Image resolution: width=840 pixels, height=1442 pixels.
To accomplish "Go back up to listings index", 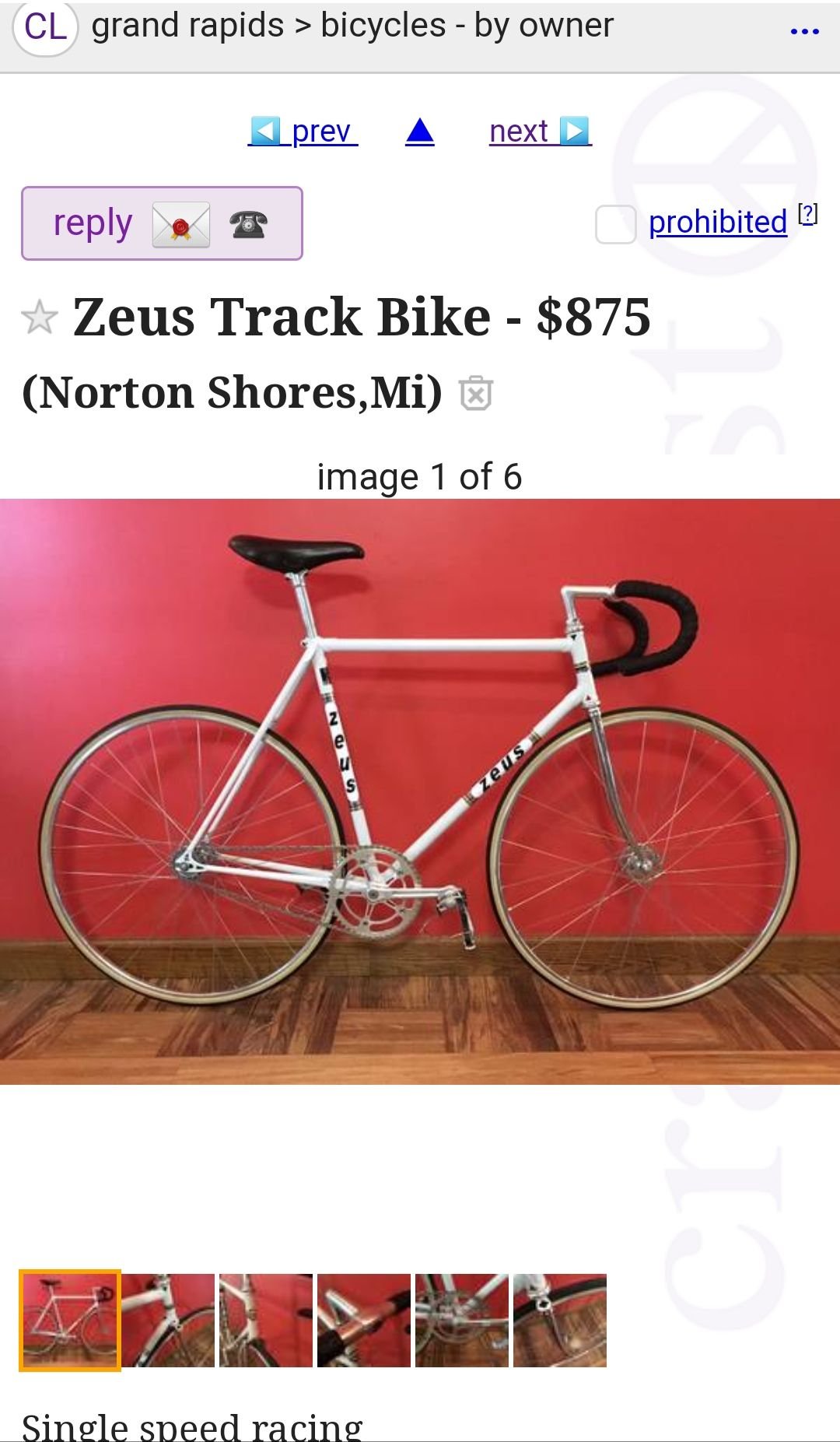I will [x=420, y=132].
